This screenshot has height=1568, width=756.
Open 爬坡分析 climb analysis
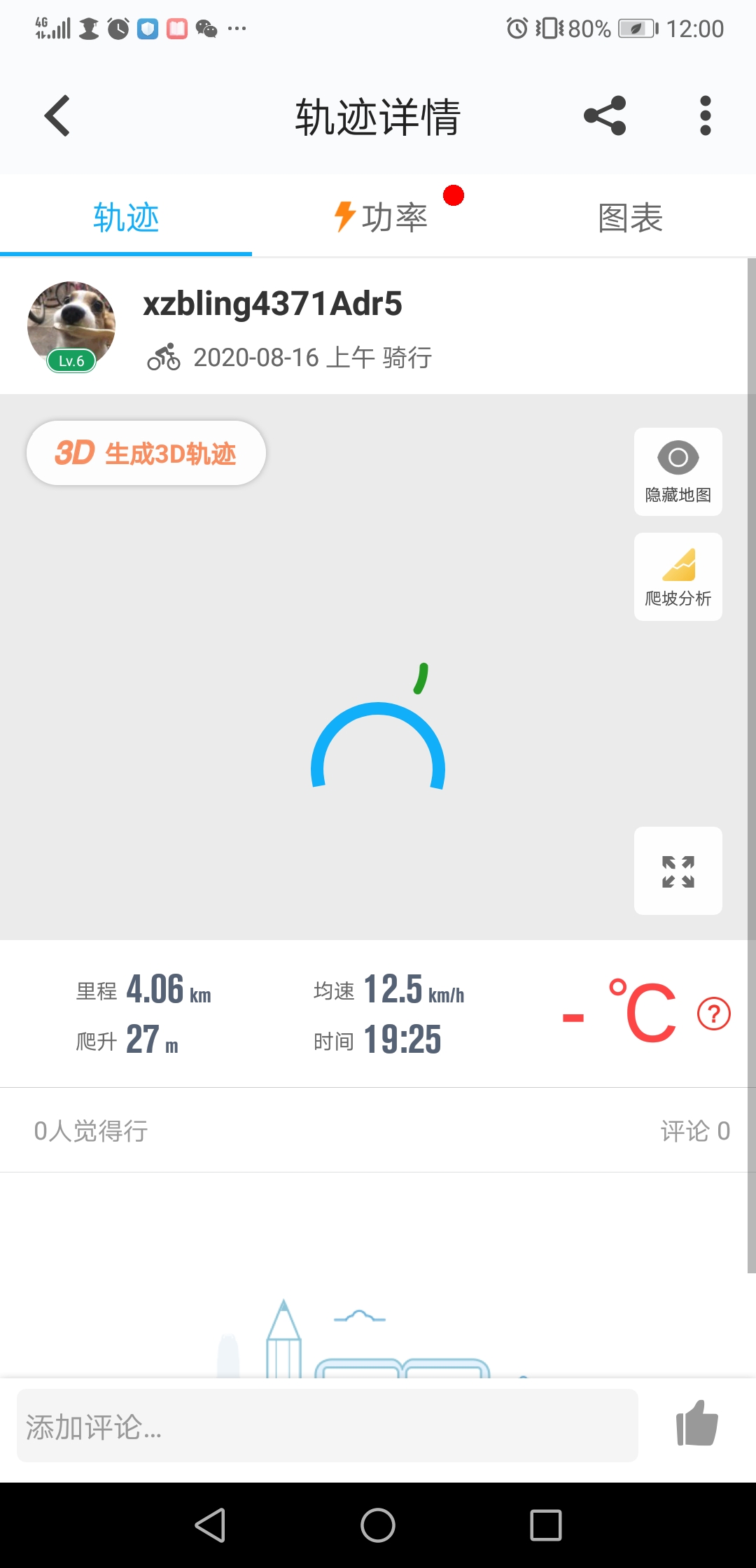[x=678, y=577]
